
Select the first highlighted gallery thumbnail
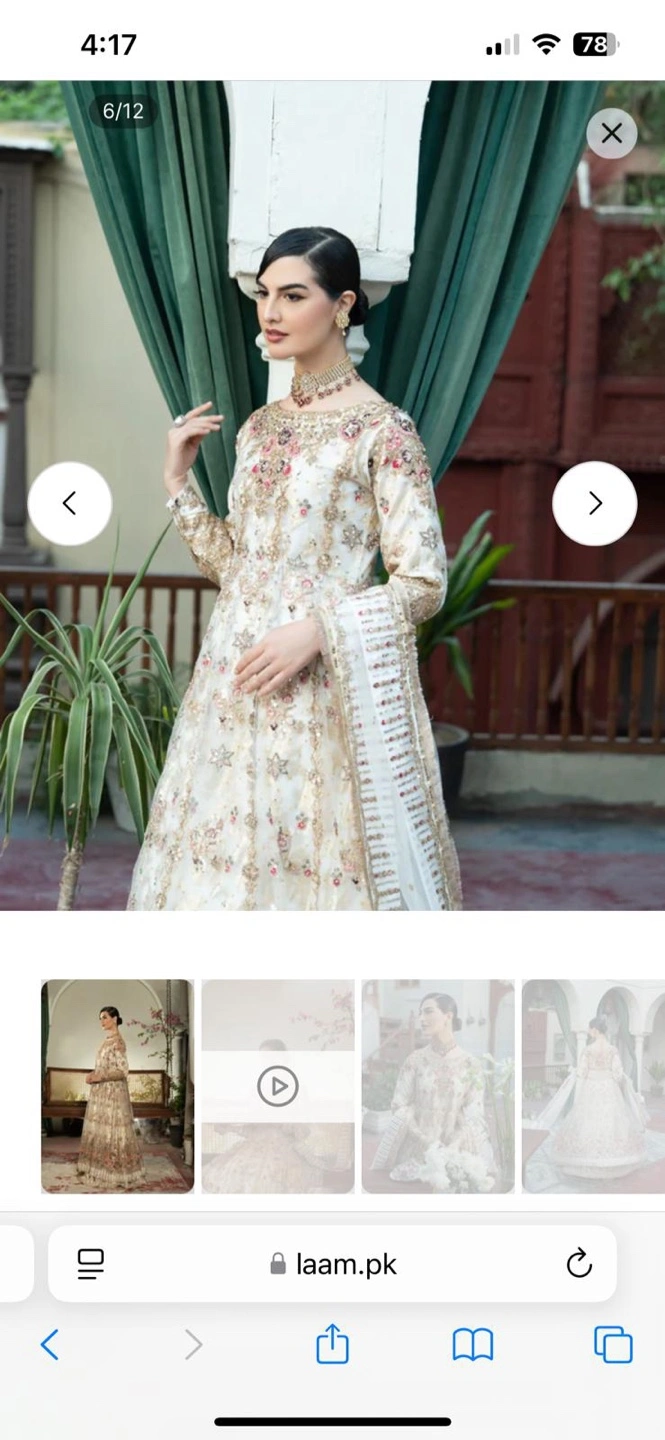pos(117,1086)
